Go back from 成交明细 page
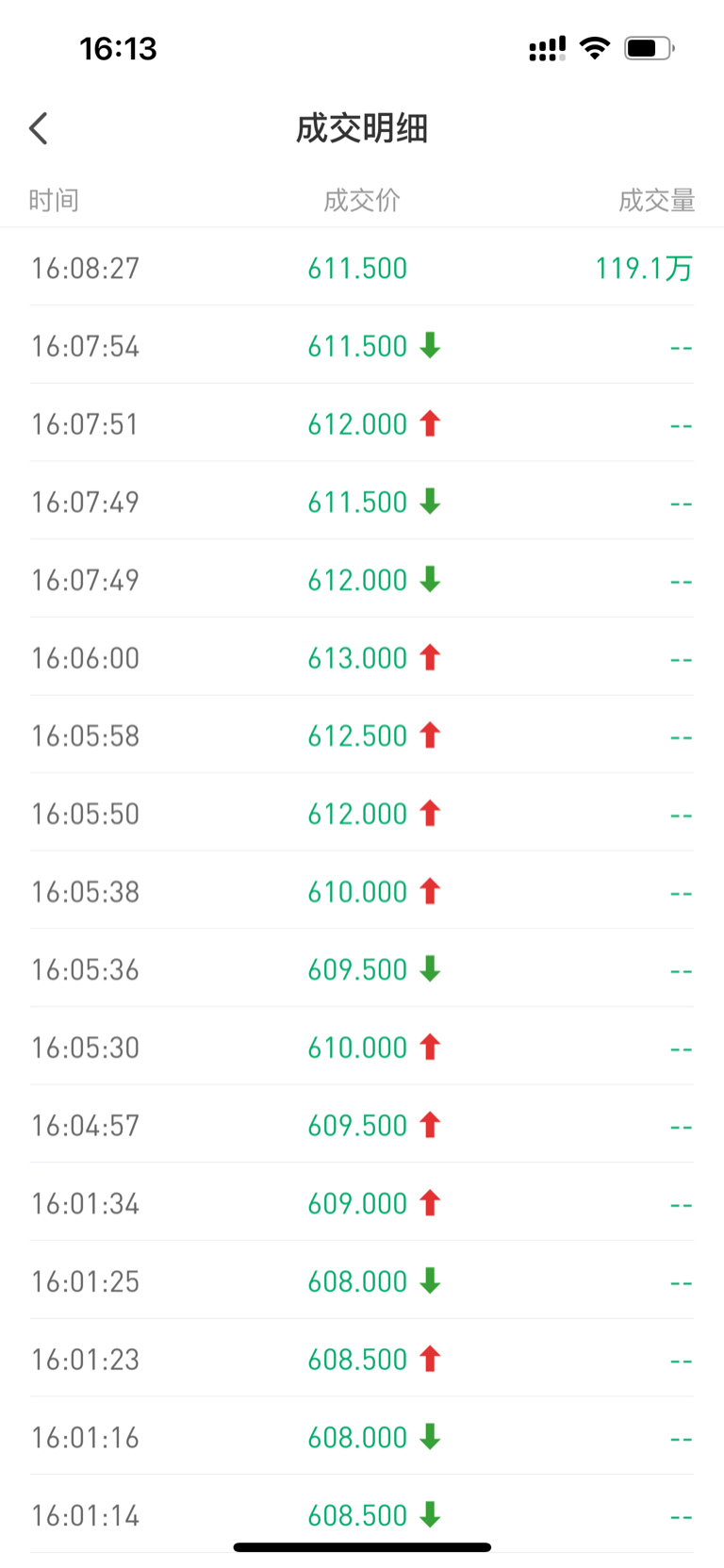 click(39, 128)
